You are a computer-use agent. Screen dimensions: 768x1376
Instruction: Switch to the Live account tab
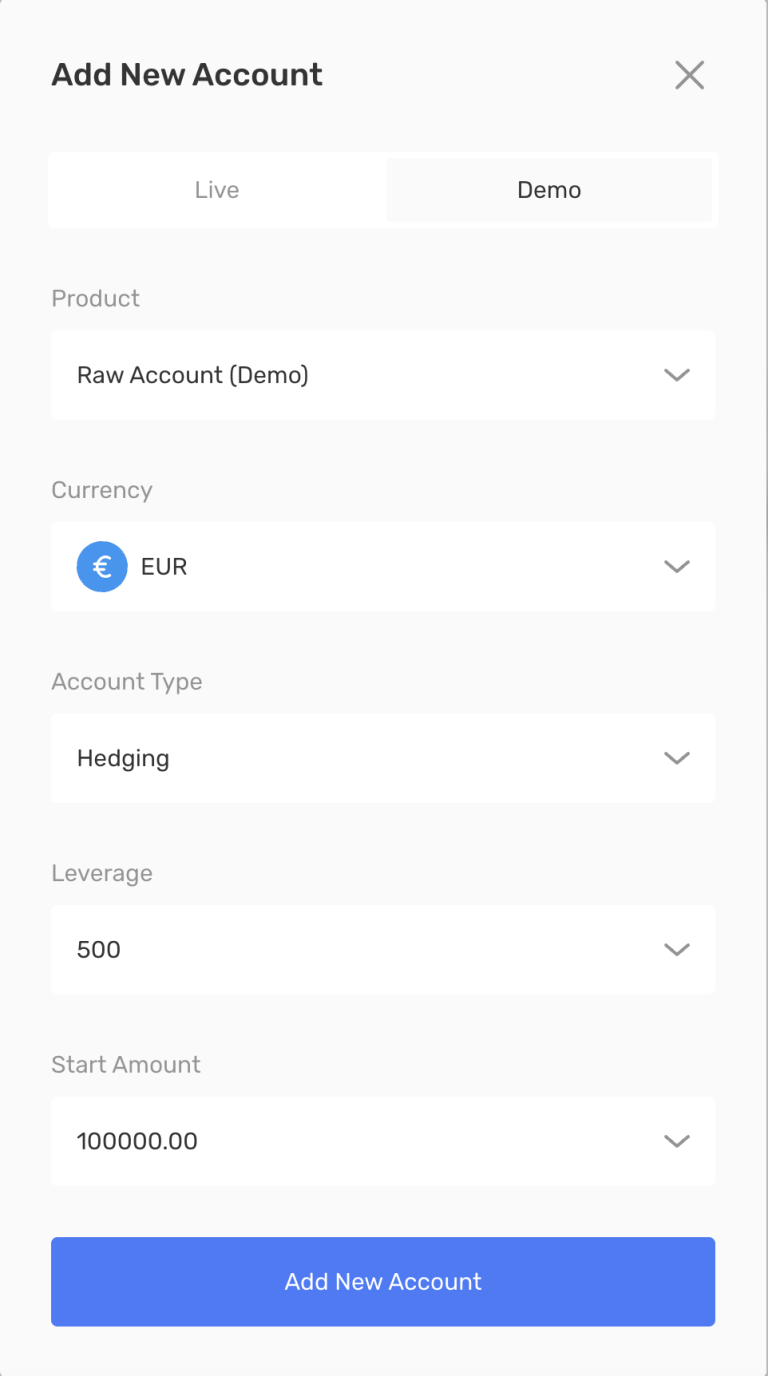tap(216, 189)
